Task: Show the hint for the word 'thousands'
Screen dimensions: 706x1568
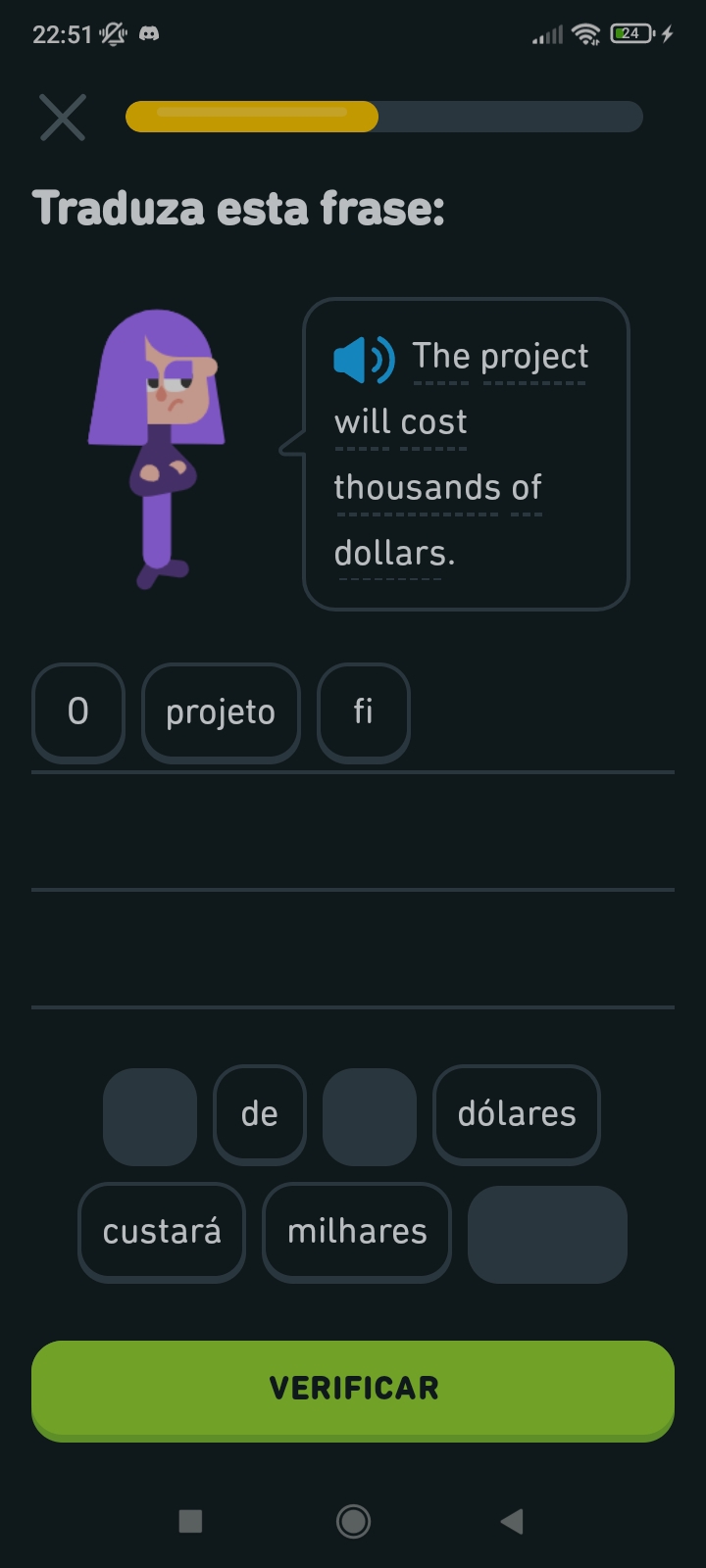Action: coord(417,488)
